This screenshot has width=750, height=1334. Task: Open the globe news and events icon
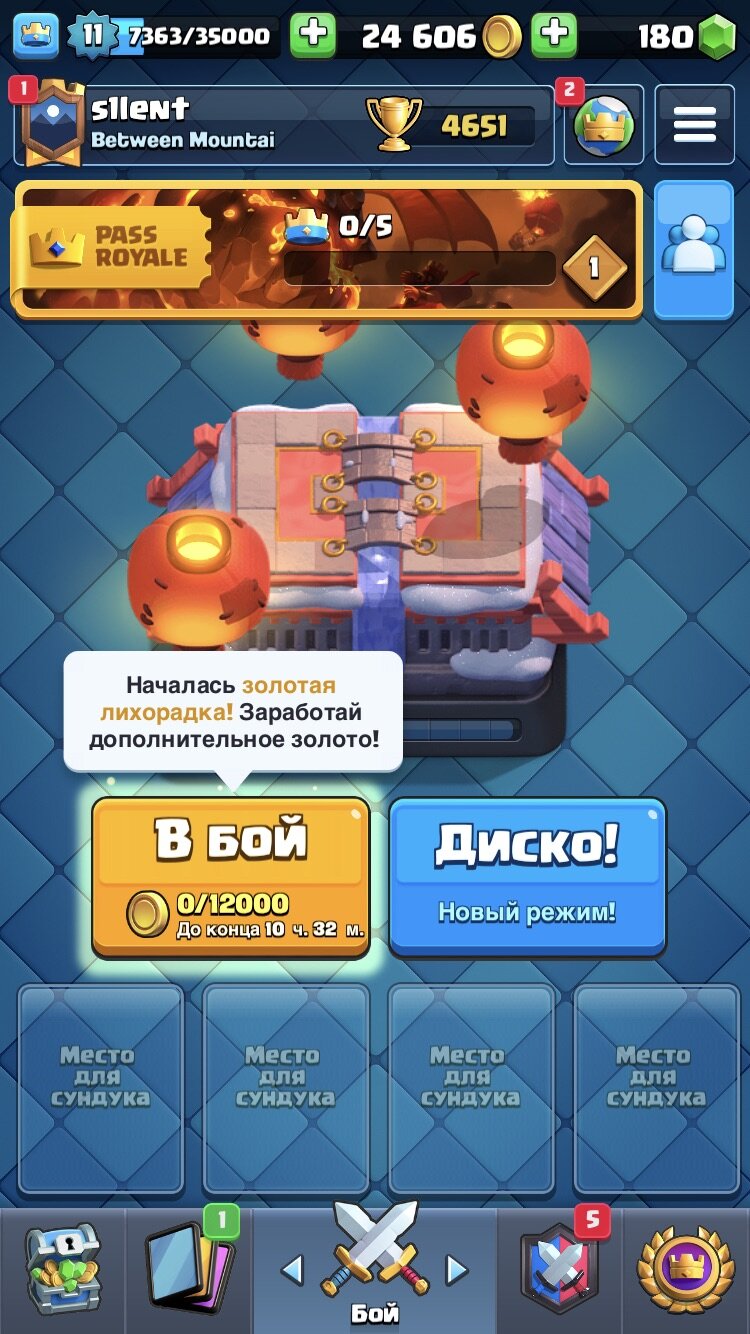pos(604,125)
